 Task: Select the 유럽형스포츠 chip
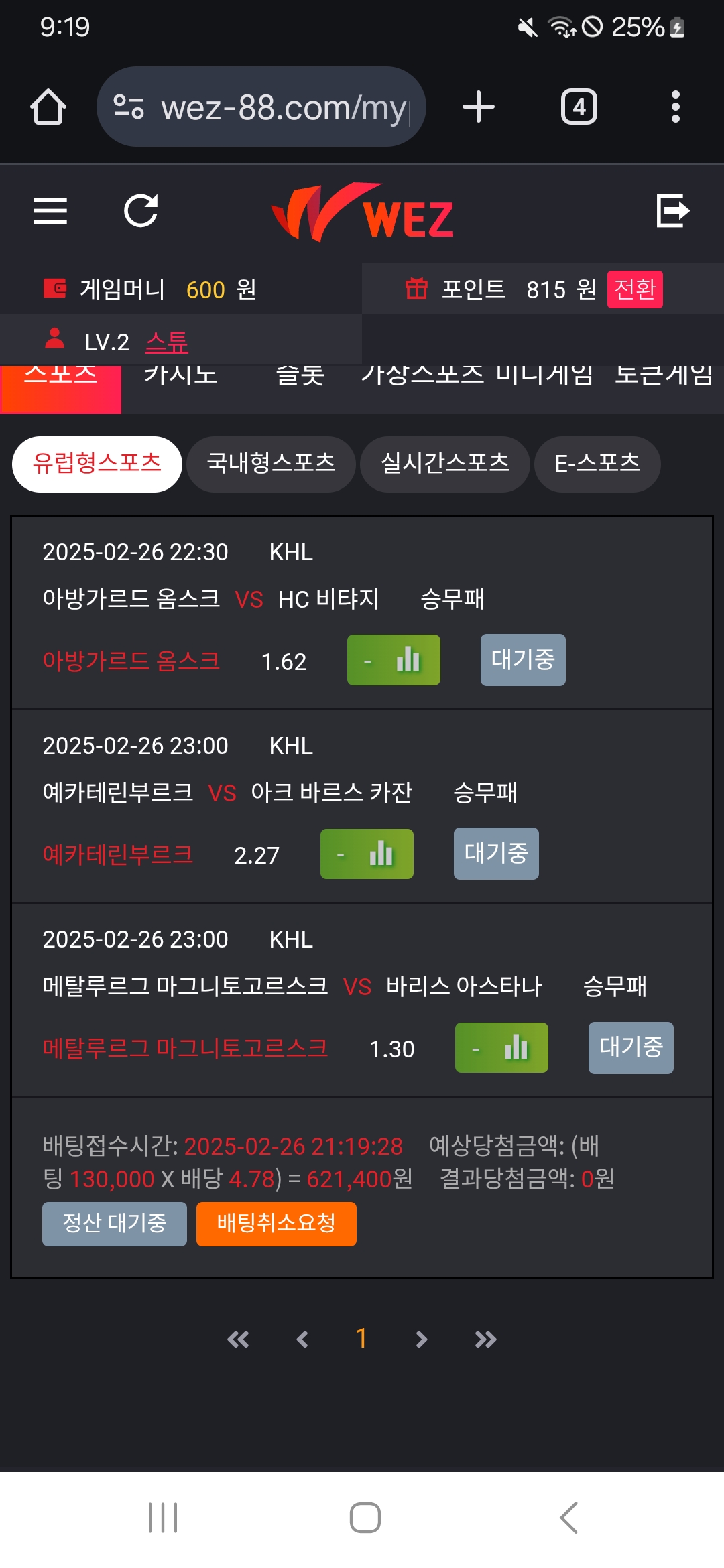(x=97, y=464)
